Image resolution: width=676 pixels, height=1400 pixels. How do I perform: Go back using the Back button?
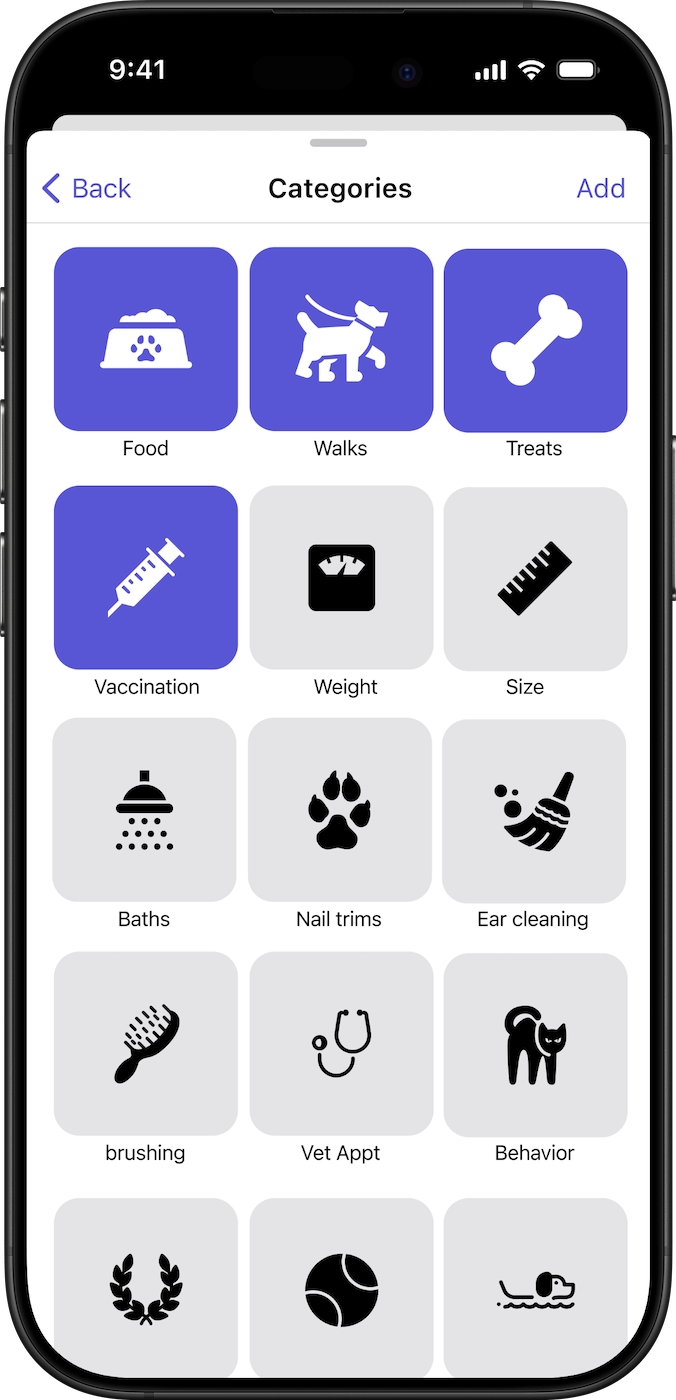pos(86,188)
